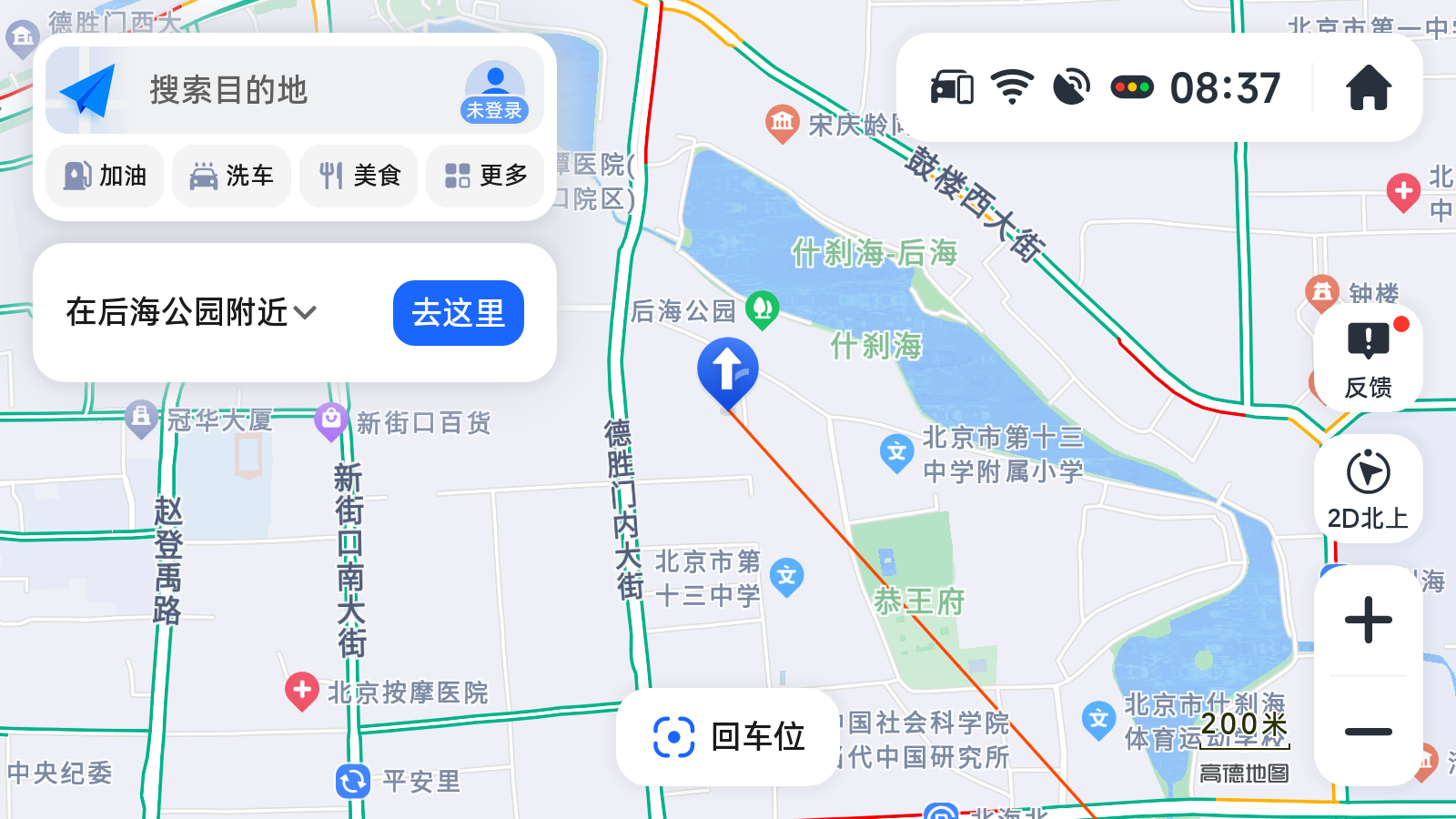Toggle the 2D北上 map orientation

tap(1368, 489)
